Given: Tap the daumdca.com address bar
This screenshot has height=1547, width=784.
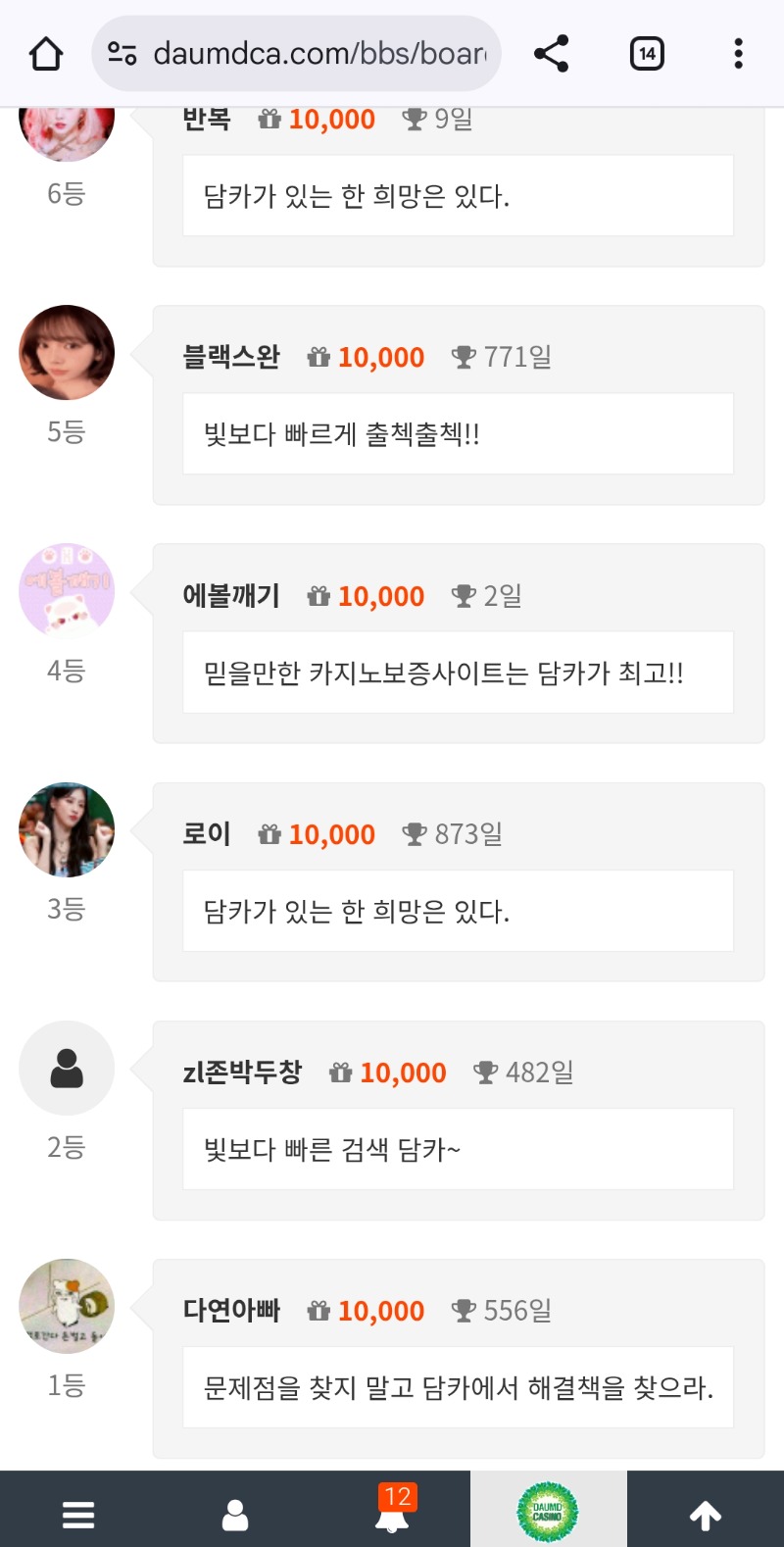Looking at the screenshot, I should (x=297, y=53).
